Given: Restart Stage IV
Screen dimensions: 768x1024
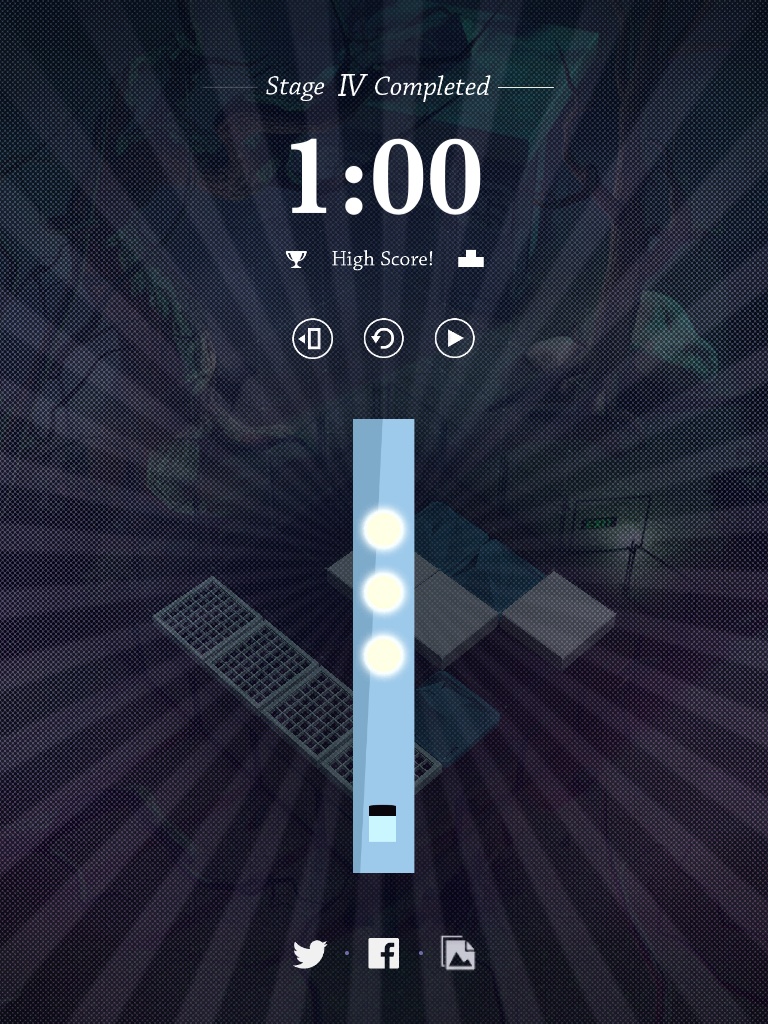Looking at the screenshot, I should 383,339.
